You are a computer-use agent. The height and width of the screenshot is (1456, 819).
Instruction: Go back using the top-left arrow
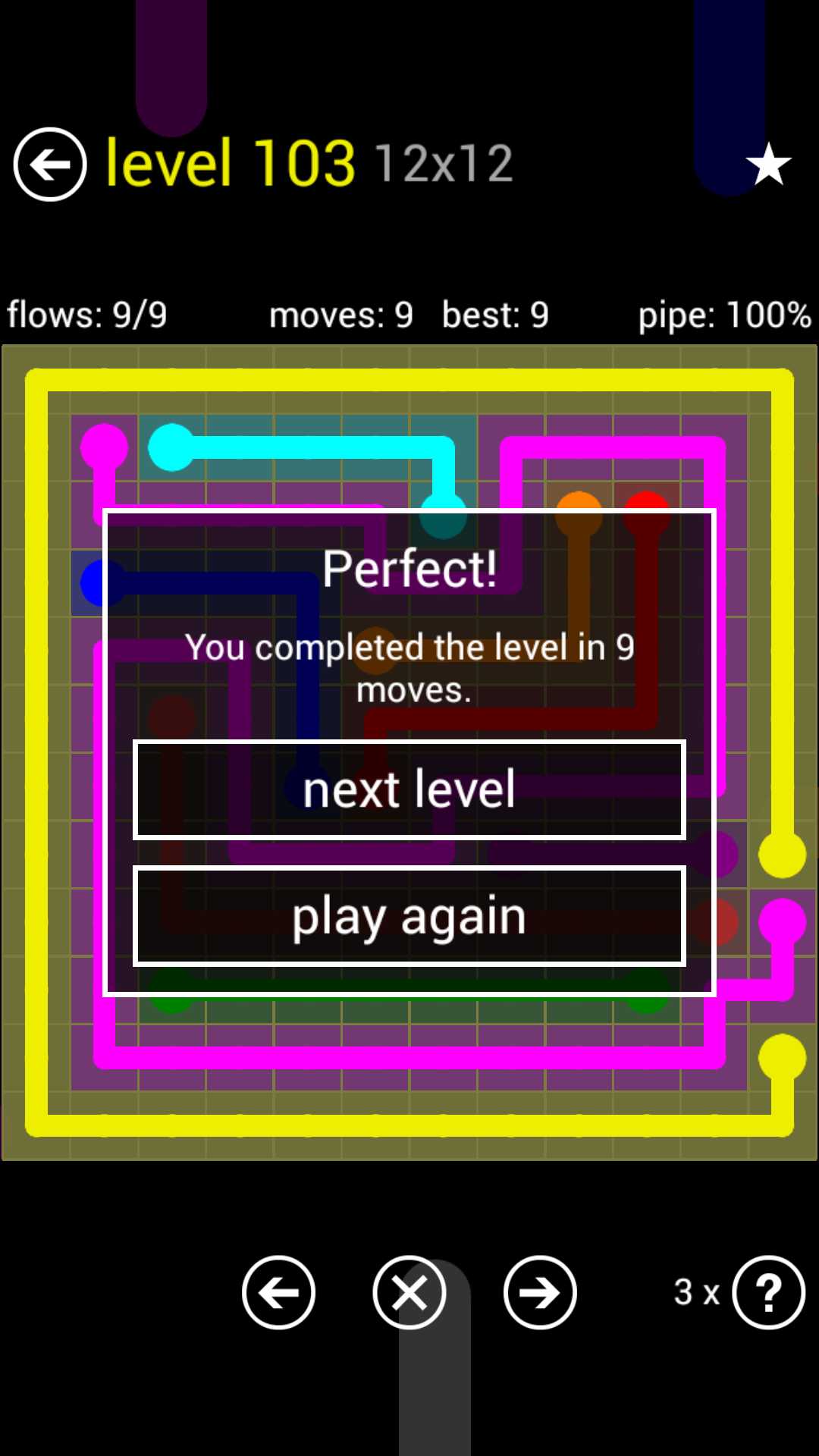point(50,165)
